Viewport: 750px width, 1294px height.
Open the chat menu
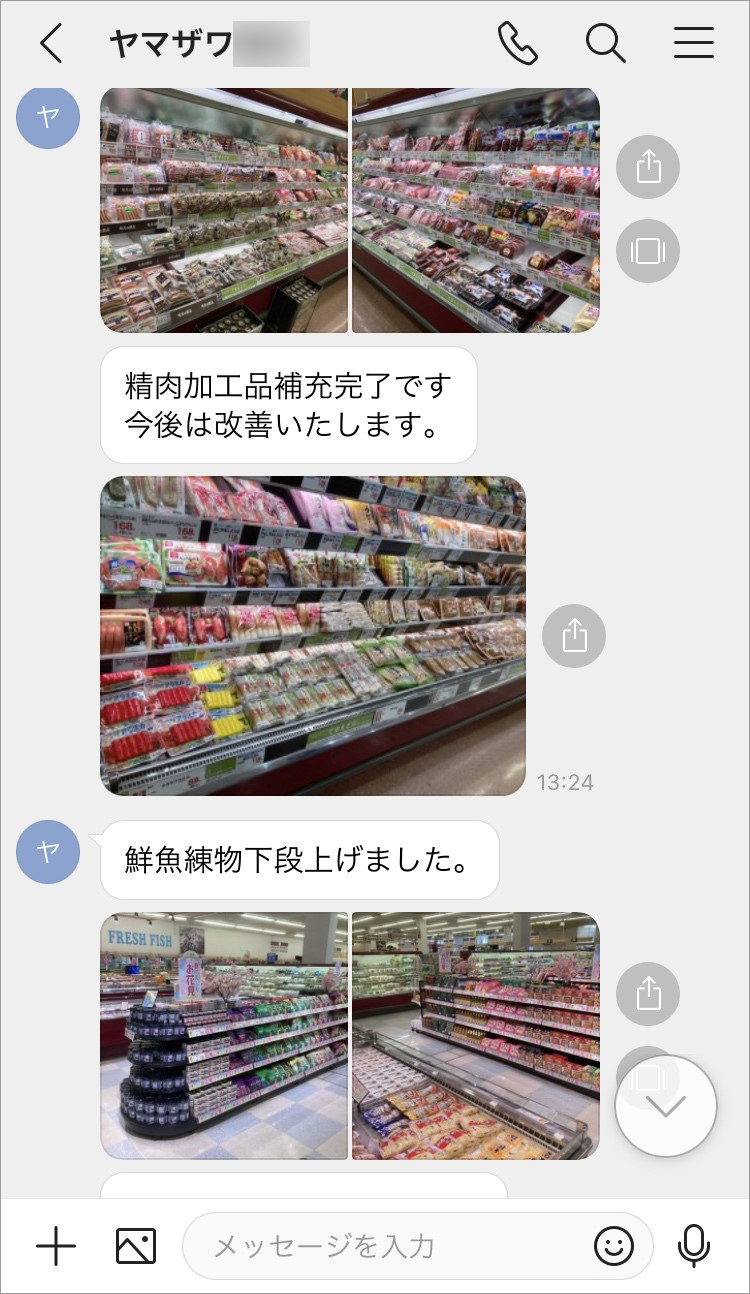click(693, 43)
